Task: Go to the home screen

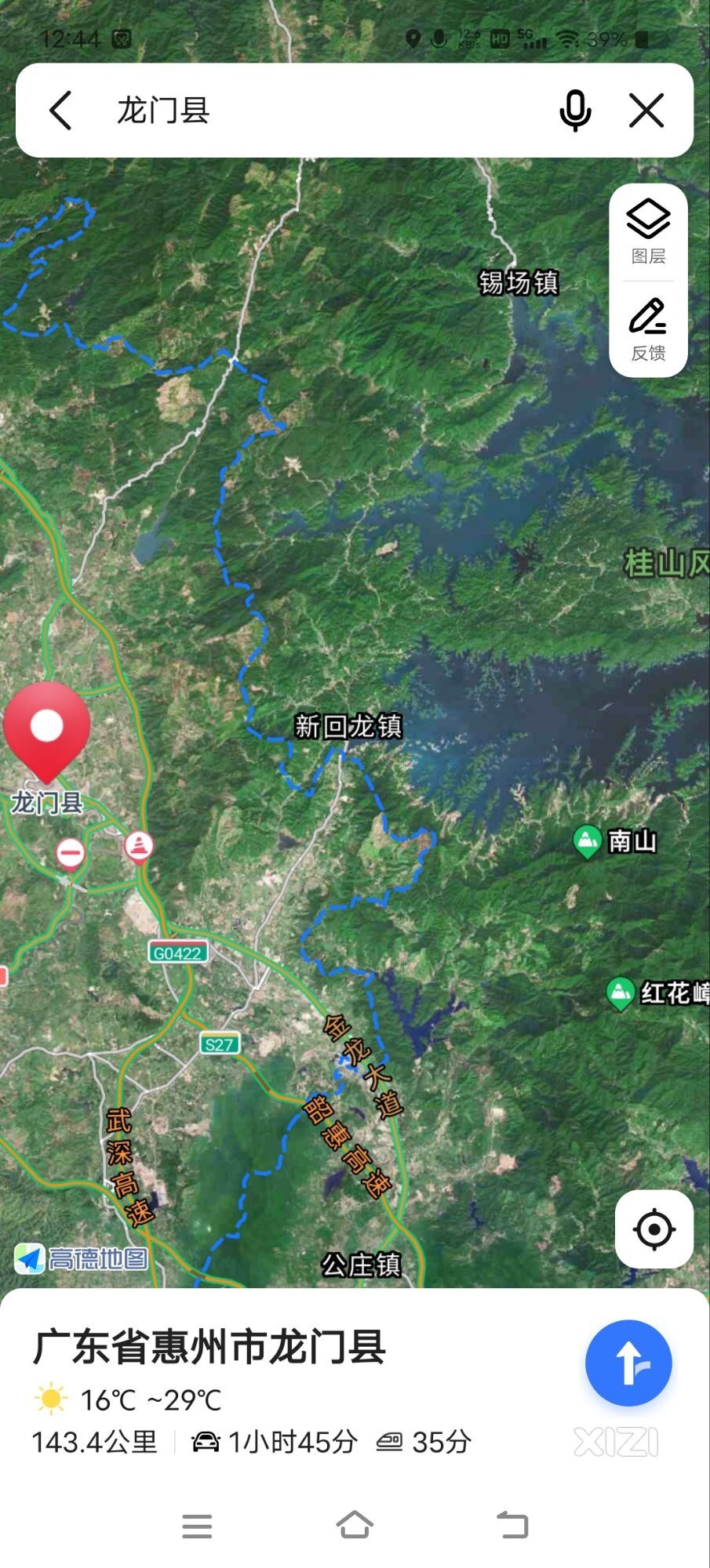Action: click(355, 1526)
